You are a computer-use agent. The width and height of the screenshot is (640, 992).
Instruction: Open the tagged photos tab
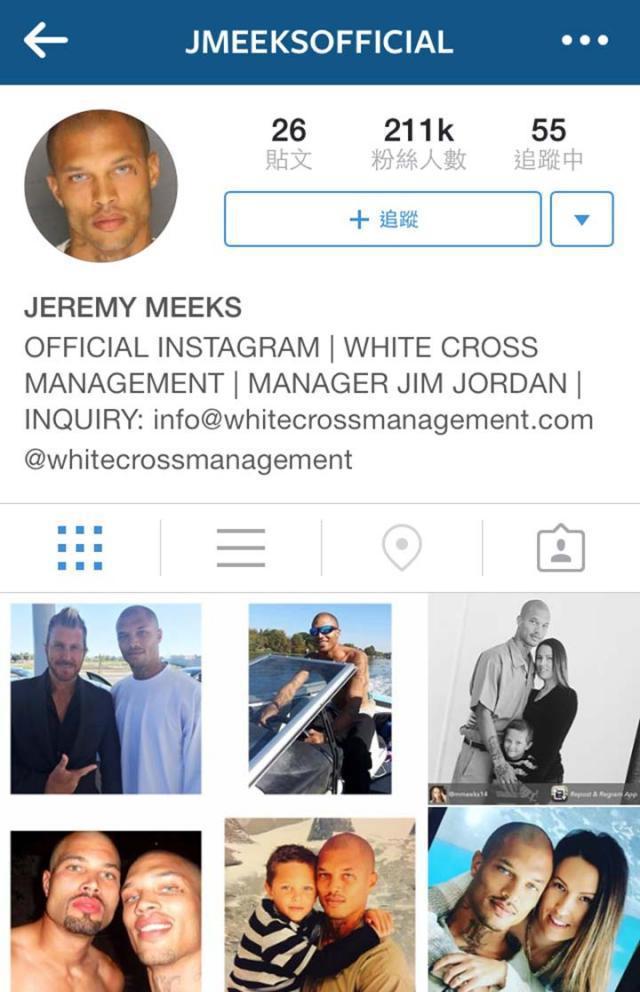(x=561, y=547)
